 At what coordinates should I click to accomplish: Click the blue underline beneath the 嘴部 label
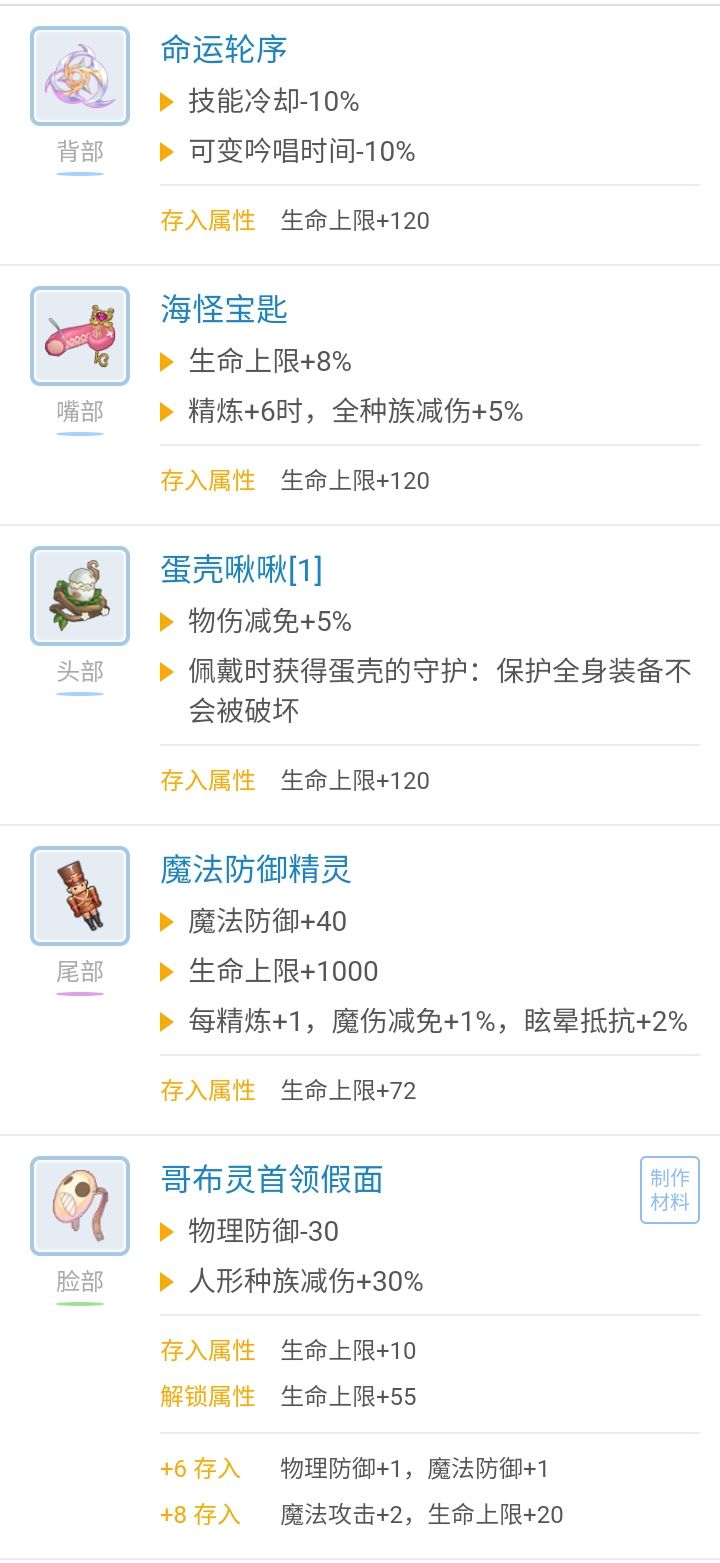tap(79, 434)
